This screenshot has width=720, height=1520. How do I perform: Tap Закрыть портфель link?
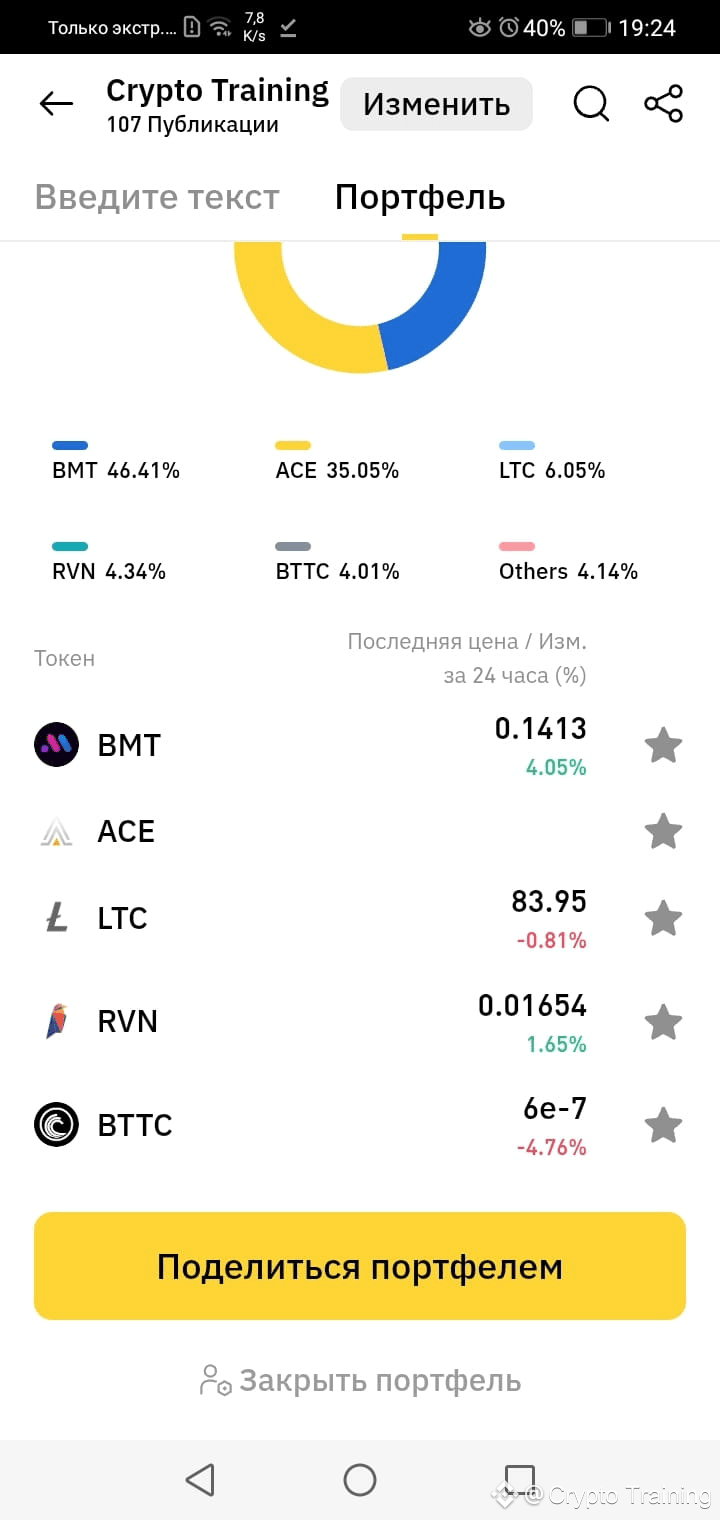(360, 1381)
